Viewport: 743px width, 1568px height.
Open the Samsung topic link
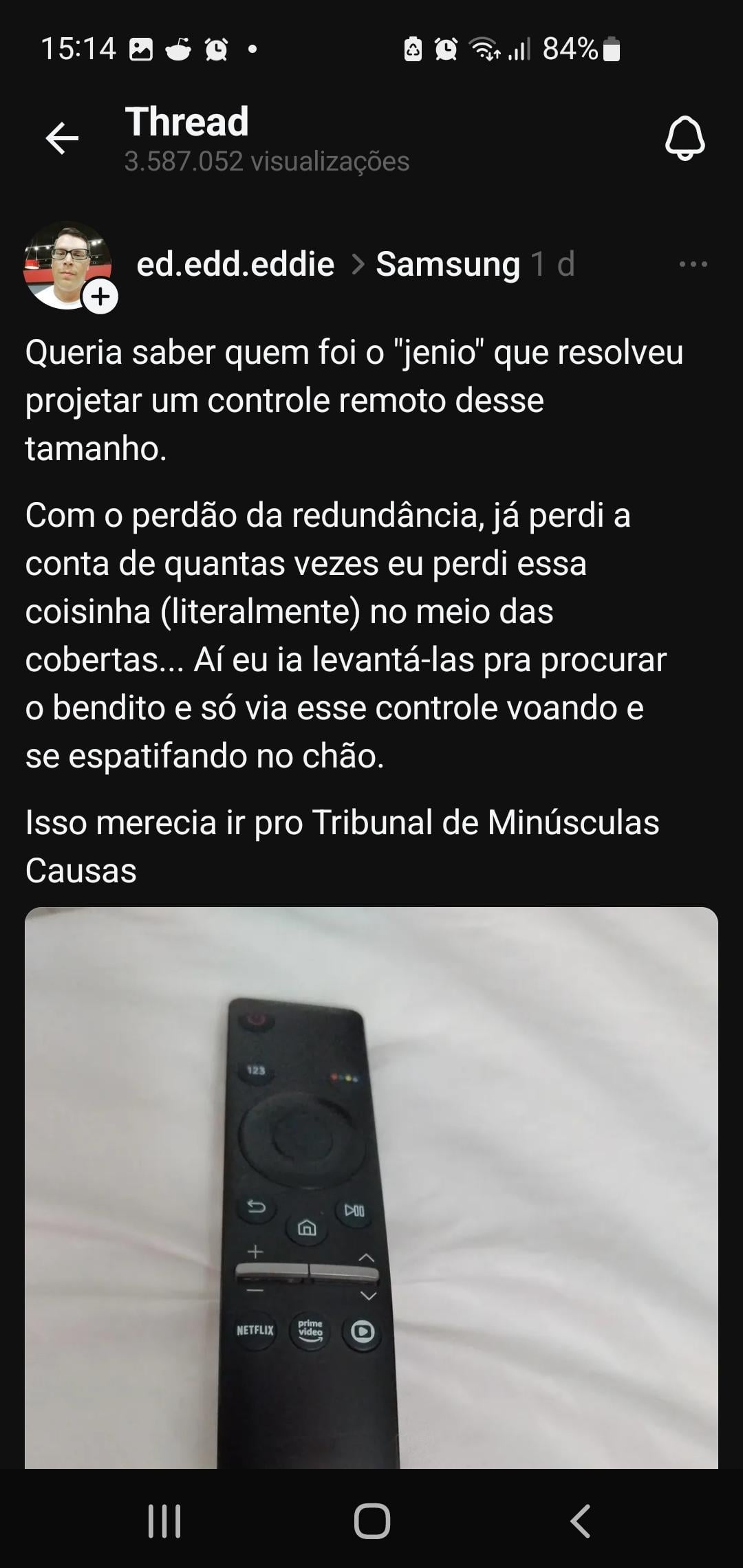pos(448,264)
